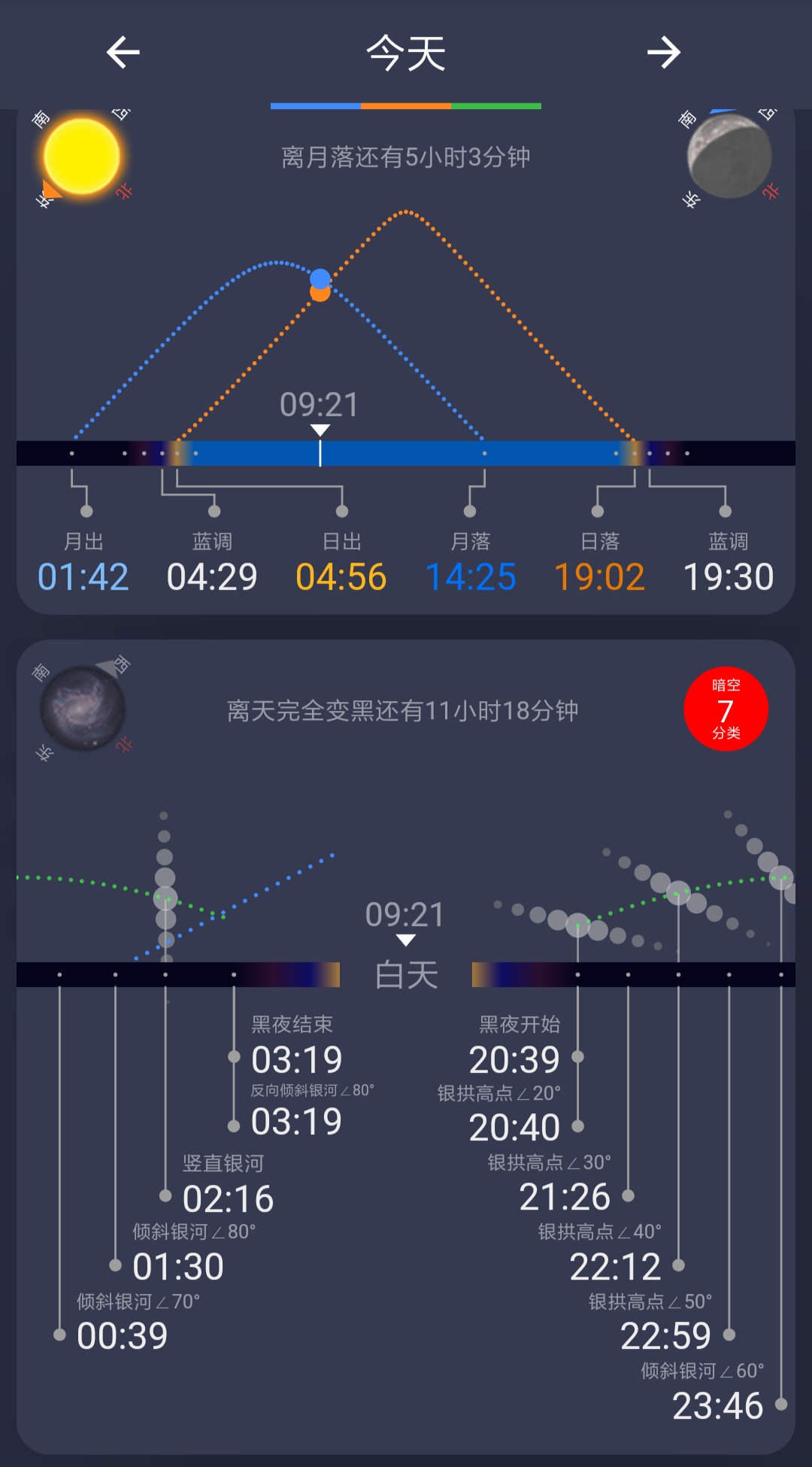
Task: Switch to the next day with right arrow
Action: pos(665,54)
